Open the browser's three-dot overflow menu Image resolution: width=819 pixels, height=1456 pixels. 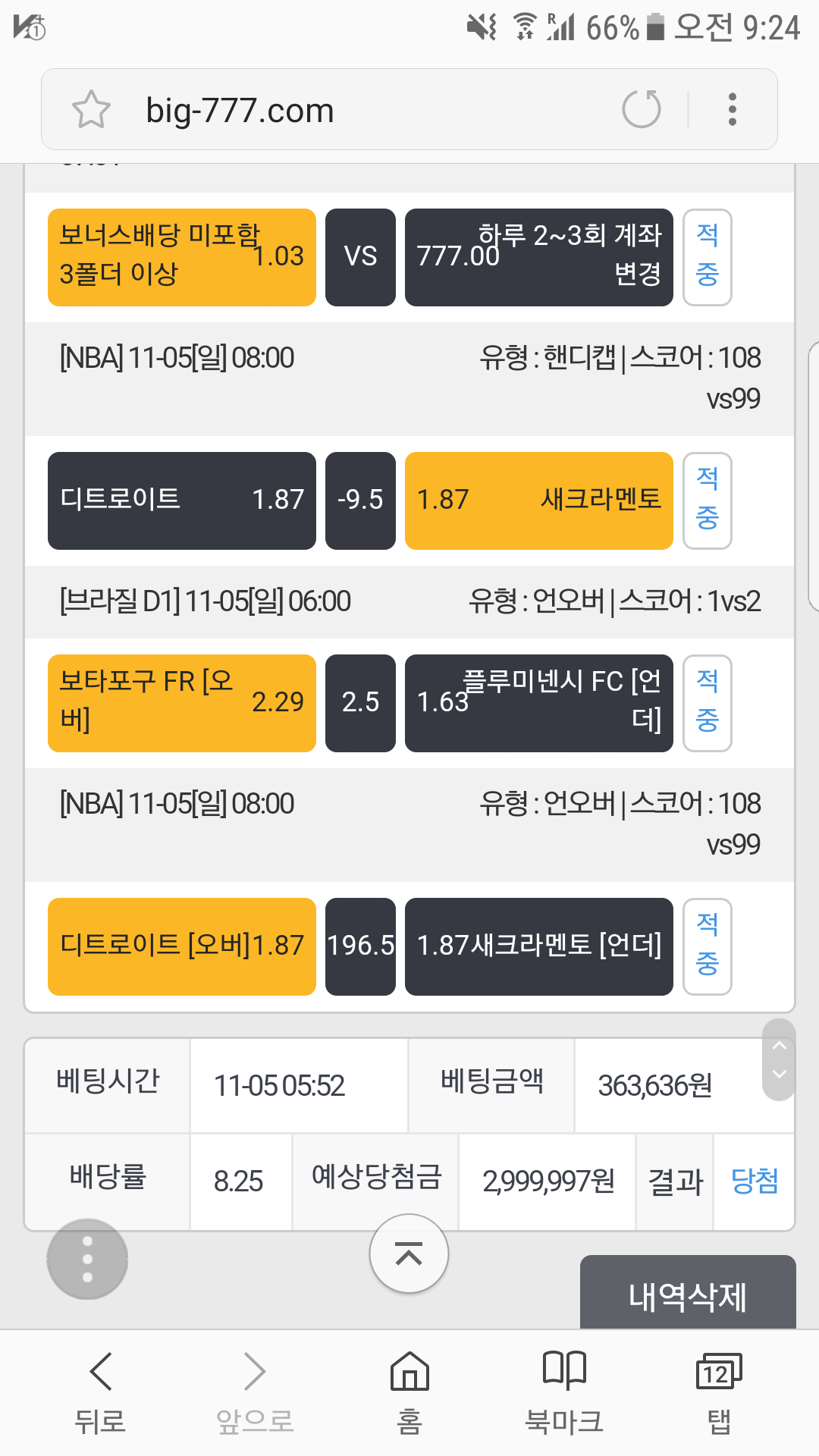tap(732, 109)
